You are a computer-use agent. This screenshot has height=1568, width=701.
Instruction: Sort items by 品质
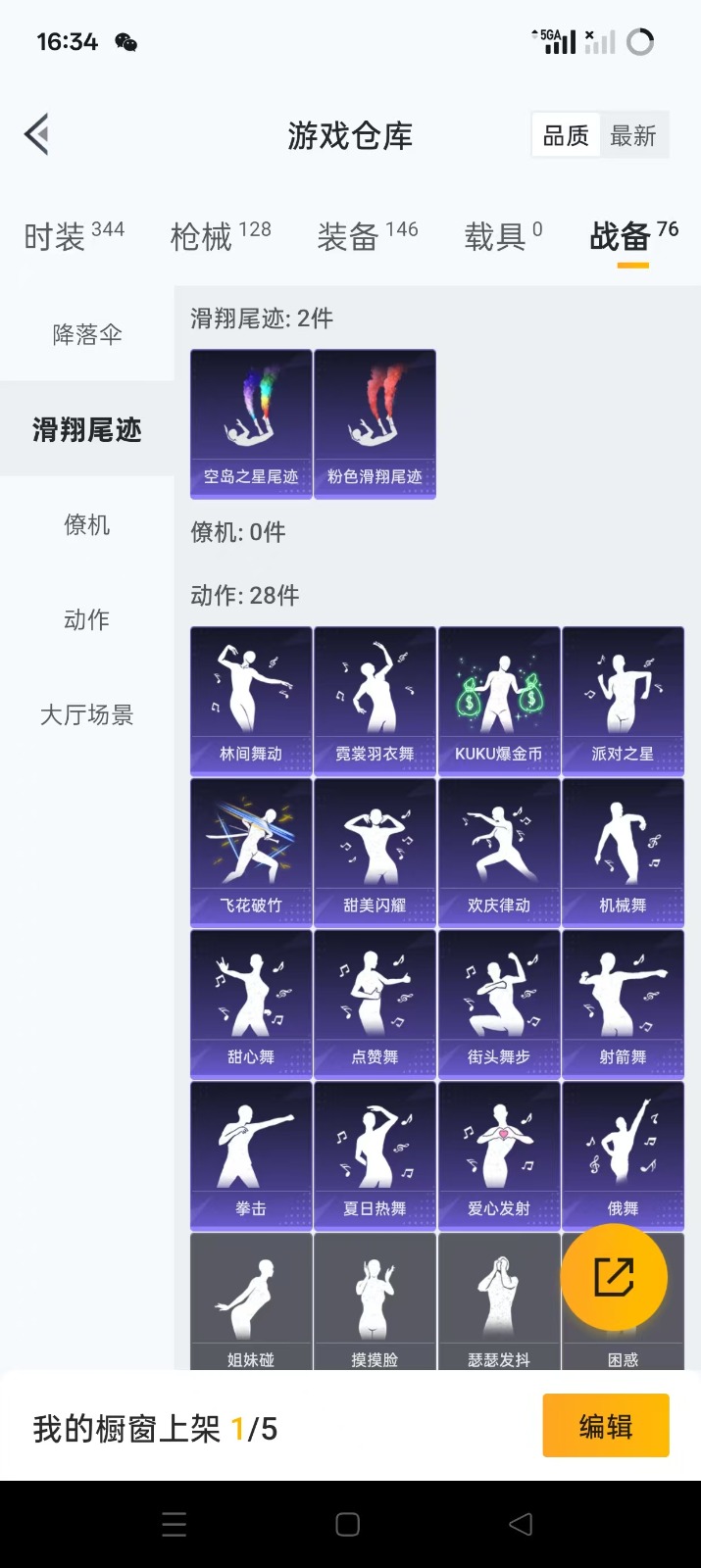click(566, 135)
